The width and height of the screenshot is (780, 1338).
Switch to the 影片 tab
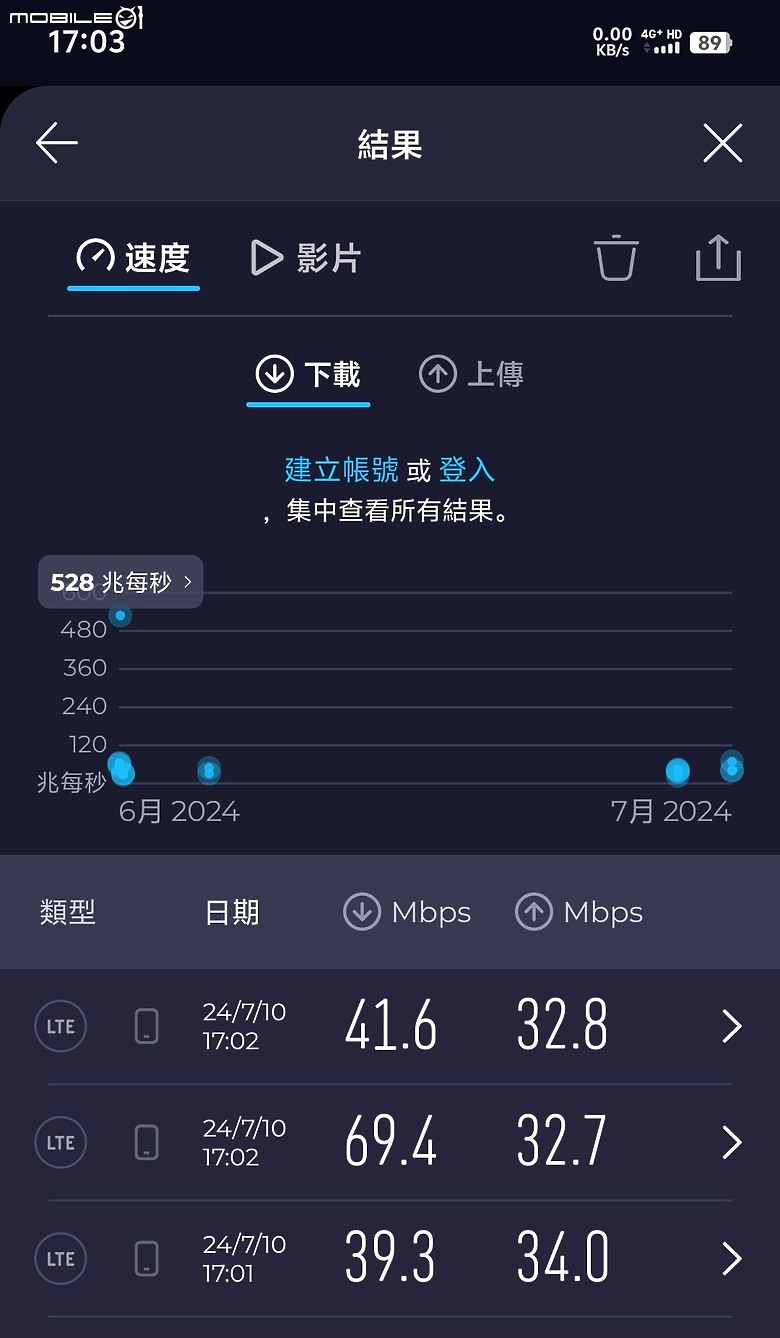click(305, 258)
